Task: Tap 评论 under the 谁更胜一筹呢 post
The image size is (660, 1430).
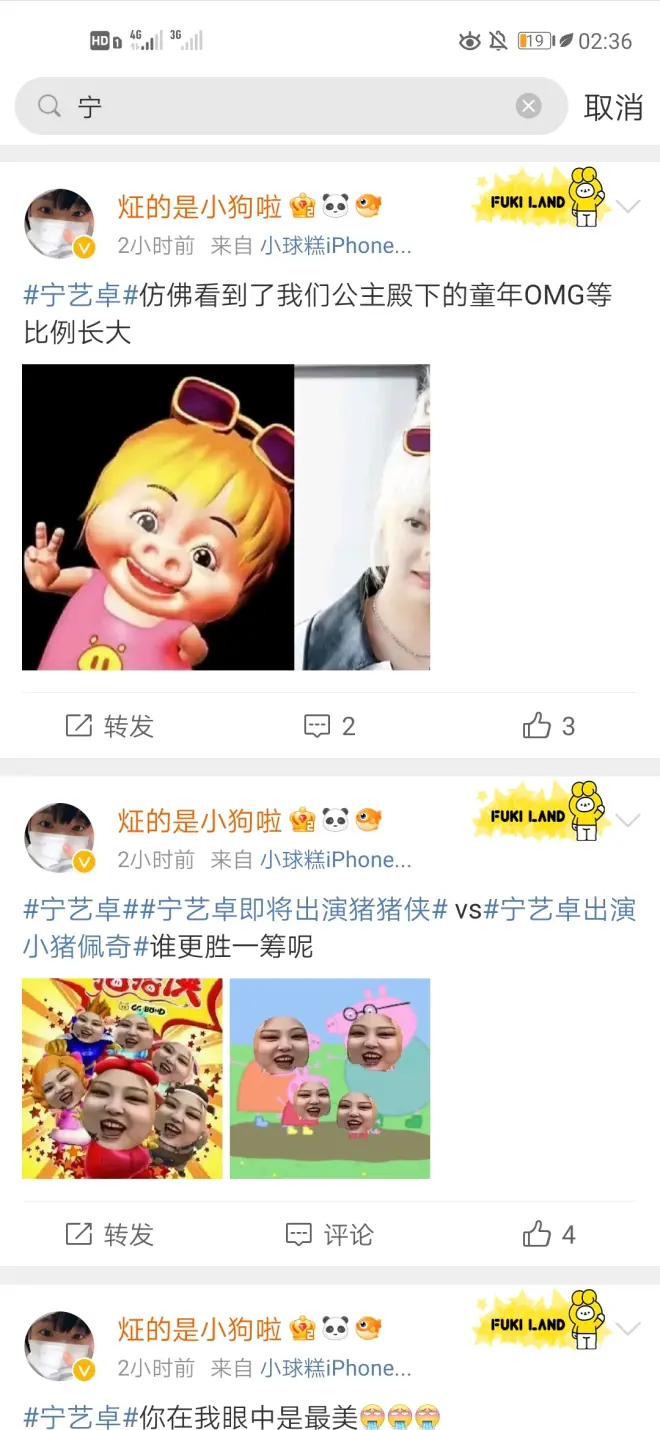Action: [330, 1234]
